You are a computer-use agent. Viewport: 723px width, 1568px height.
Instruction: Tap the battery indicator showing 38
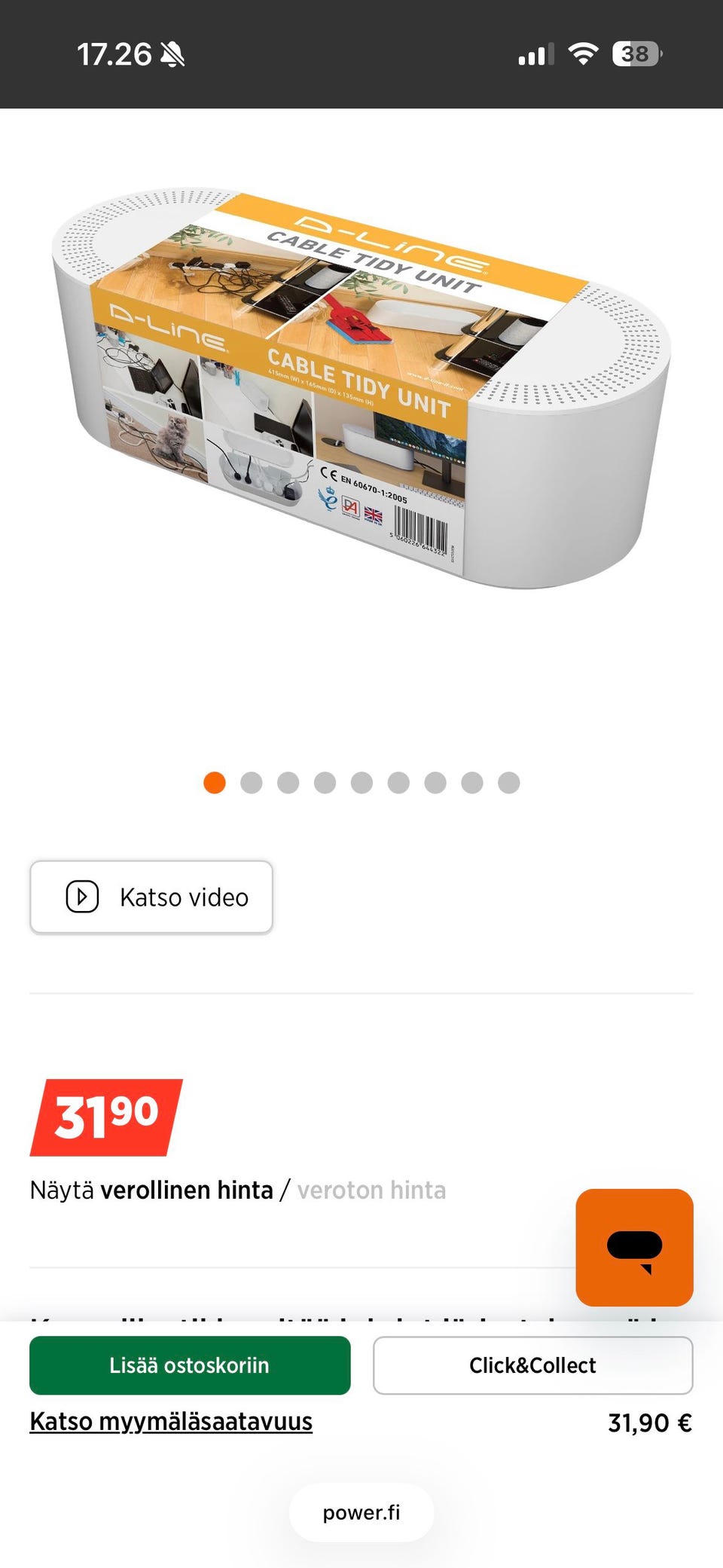coord(635,53)
